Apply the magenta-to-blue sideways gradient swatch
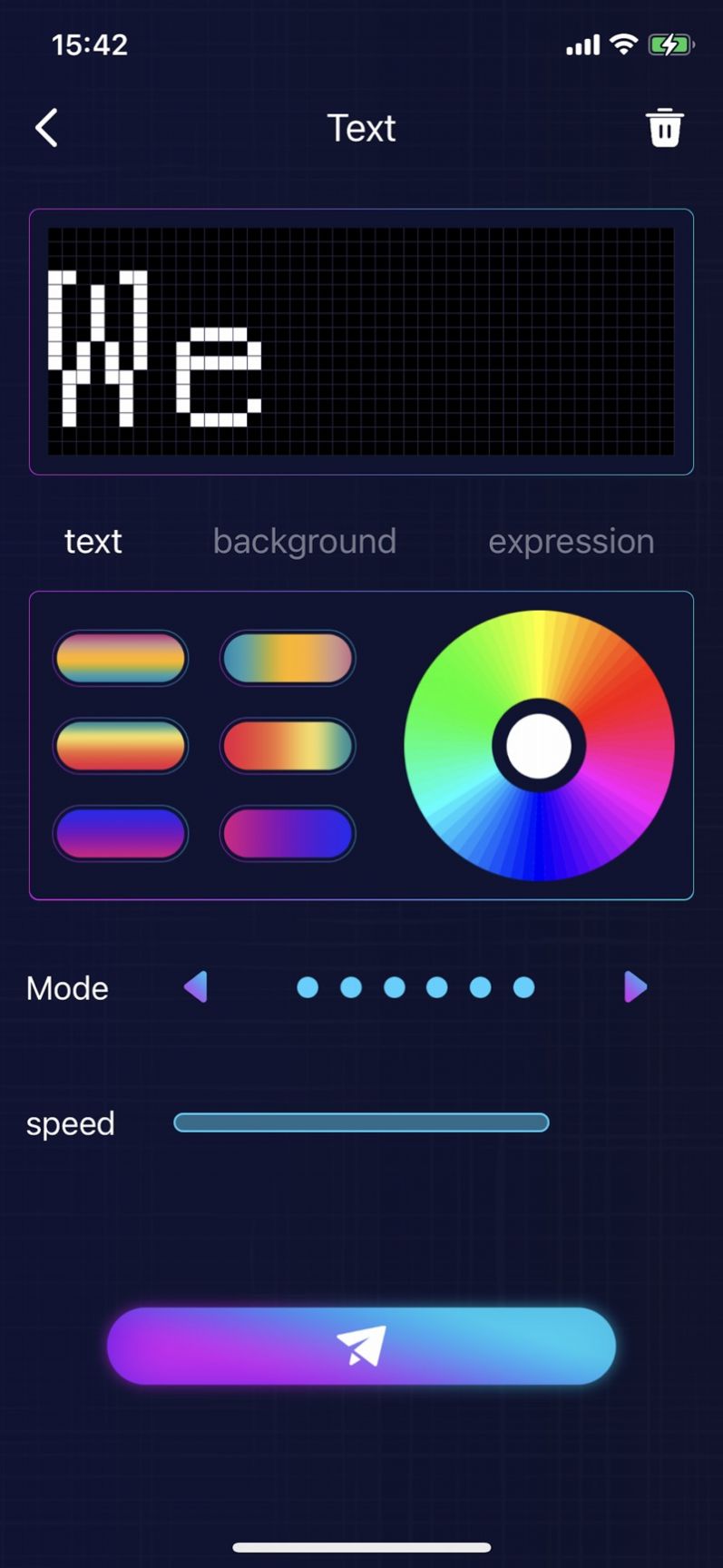723x1568 pixels. pyautogui.click(x=288, y=833)
